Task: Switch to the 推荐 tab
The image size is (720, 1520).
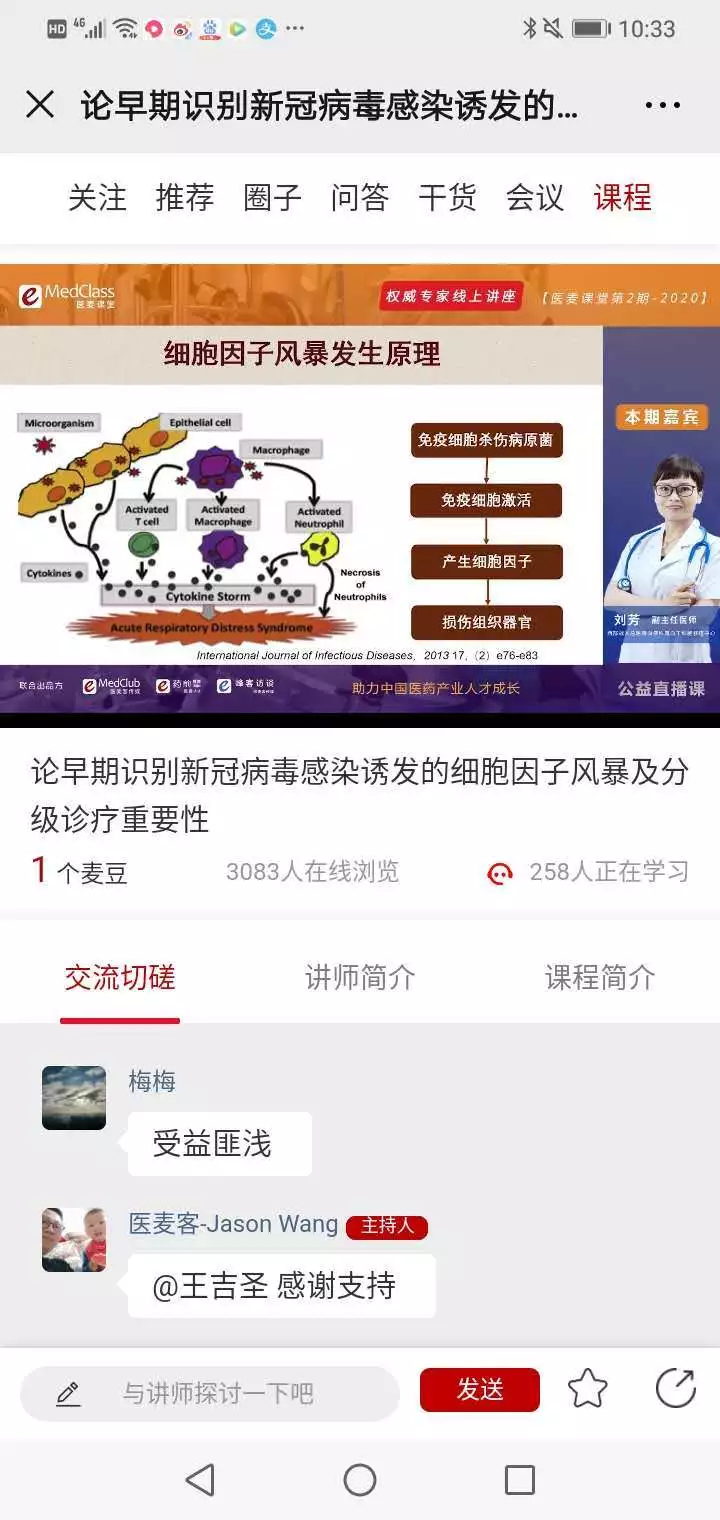Action: tap(185, 197)
